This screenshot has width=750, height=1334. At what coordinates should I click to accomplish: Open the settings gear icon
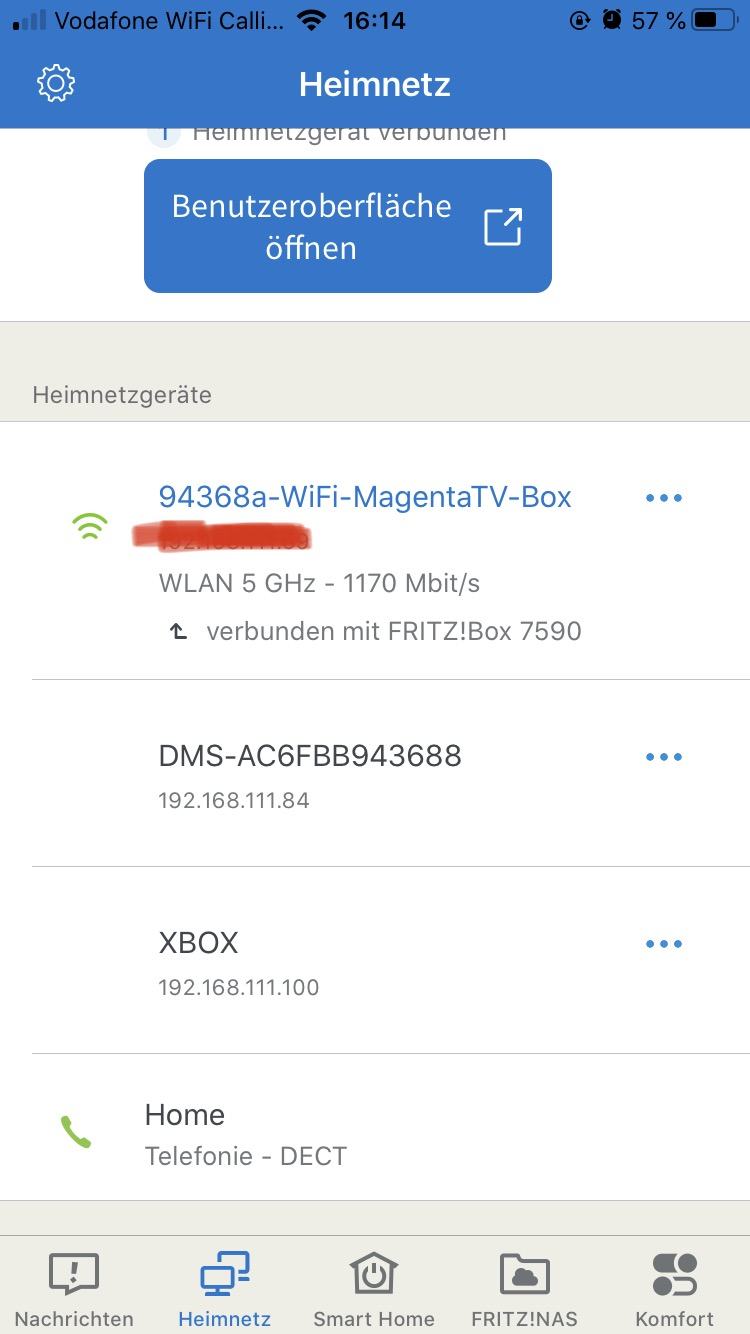coord(56,84)
